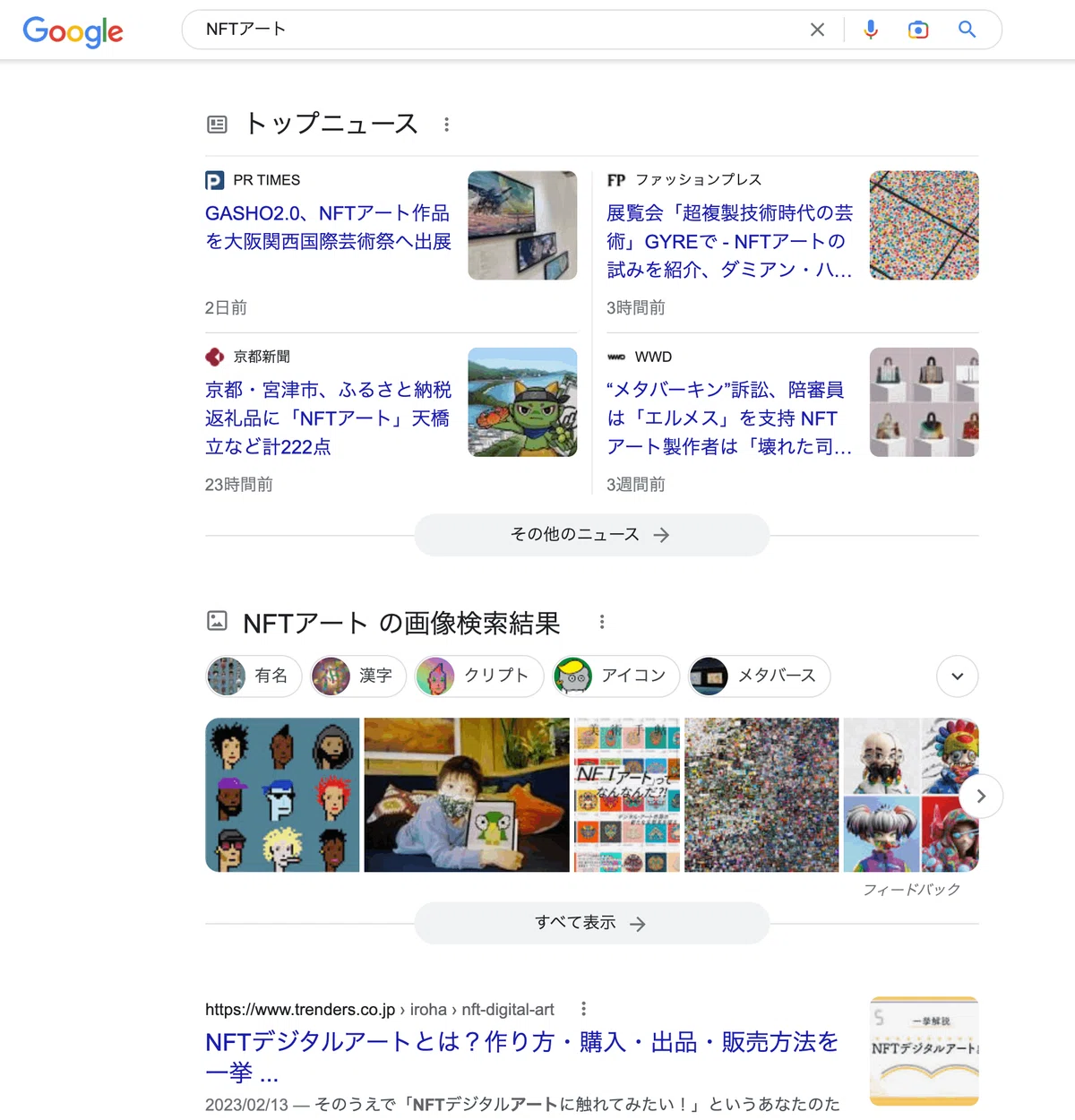Viewport: 1075px width, 1120px height.
Task: Edit the NFTアート search field
Action: coord(502,30)
